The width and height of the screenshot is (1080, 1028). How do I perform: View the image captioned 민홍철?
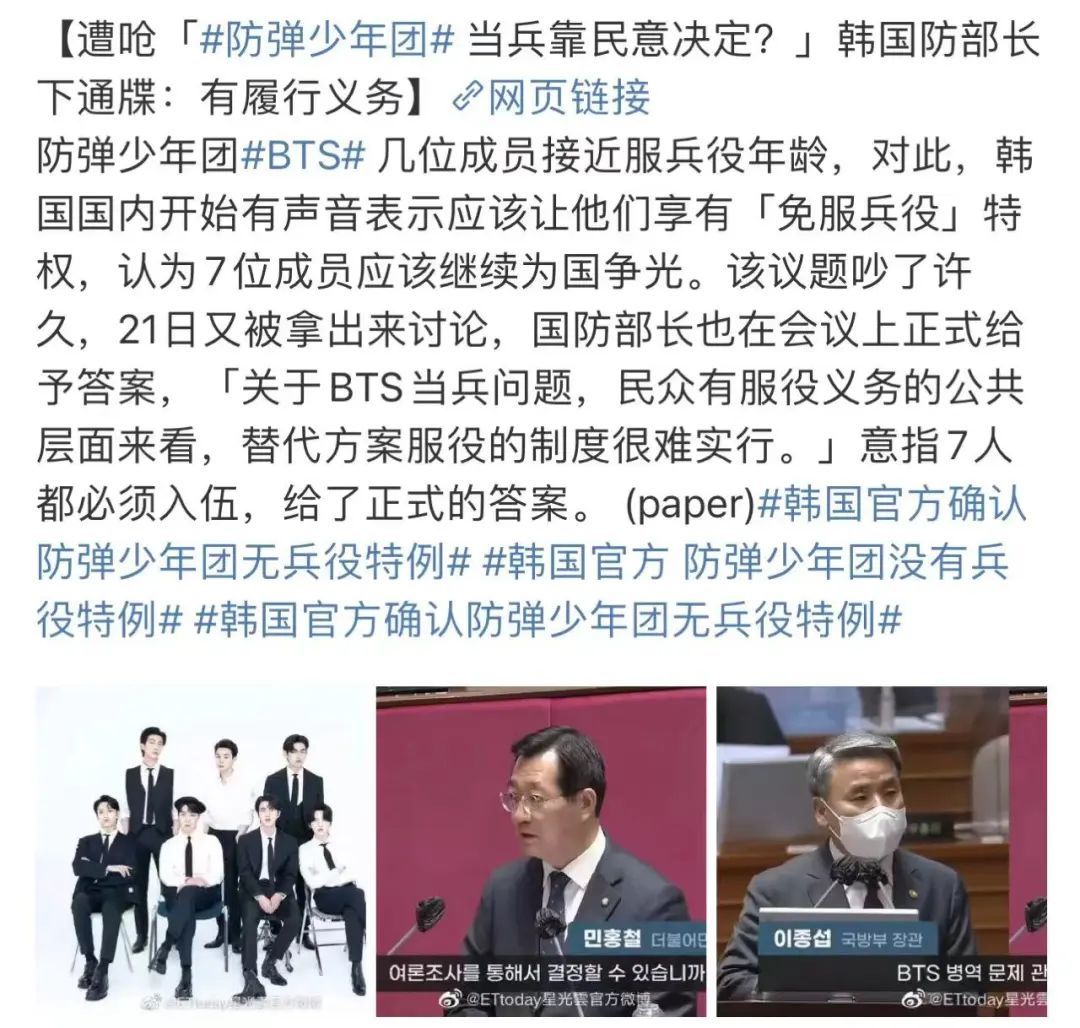pos(541,851)
